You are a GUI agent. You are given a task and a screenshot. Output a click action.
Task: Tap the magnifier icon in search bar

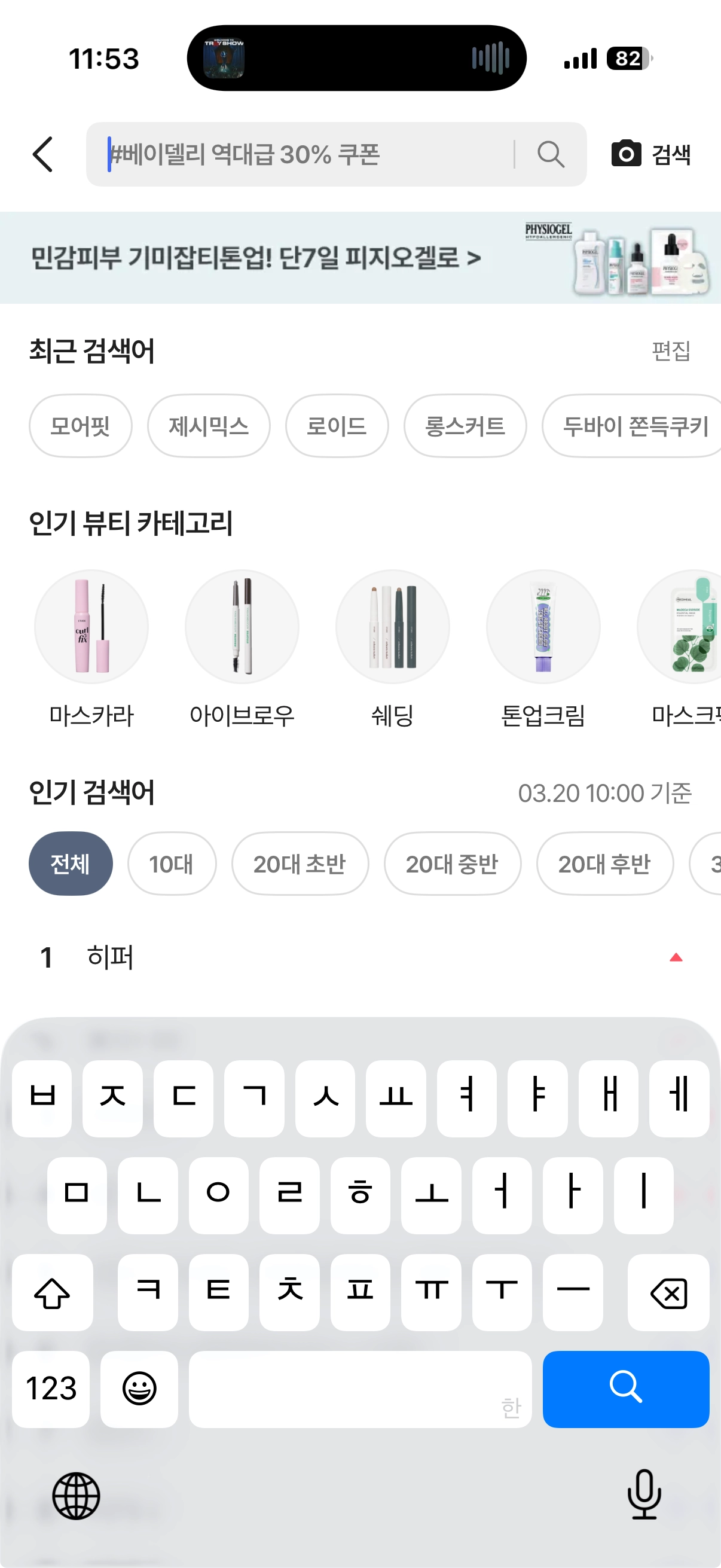coord(551,154)
